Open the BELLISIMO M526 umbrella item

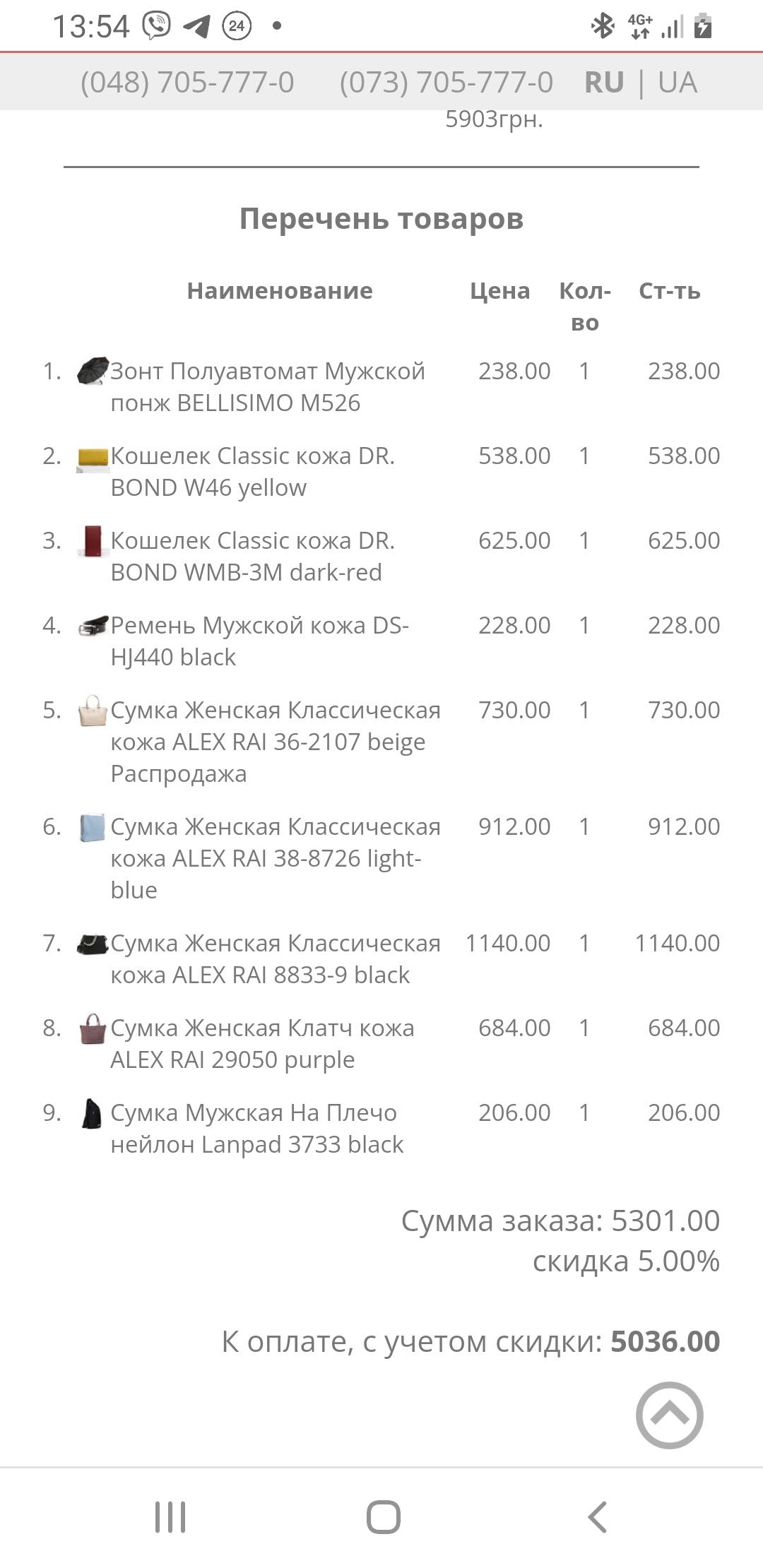[268, 386]
